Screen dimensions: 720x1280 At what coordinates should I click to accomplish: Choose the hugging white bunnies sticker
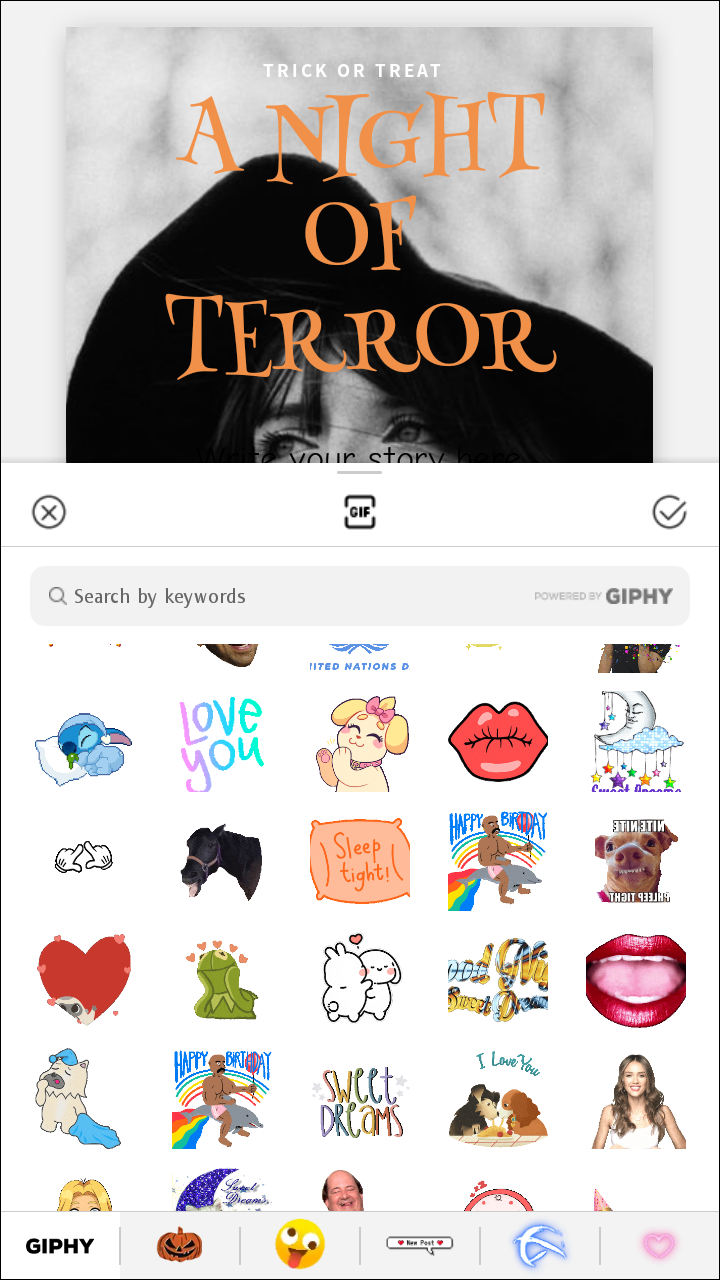(360, 981)
